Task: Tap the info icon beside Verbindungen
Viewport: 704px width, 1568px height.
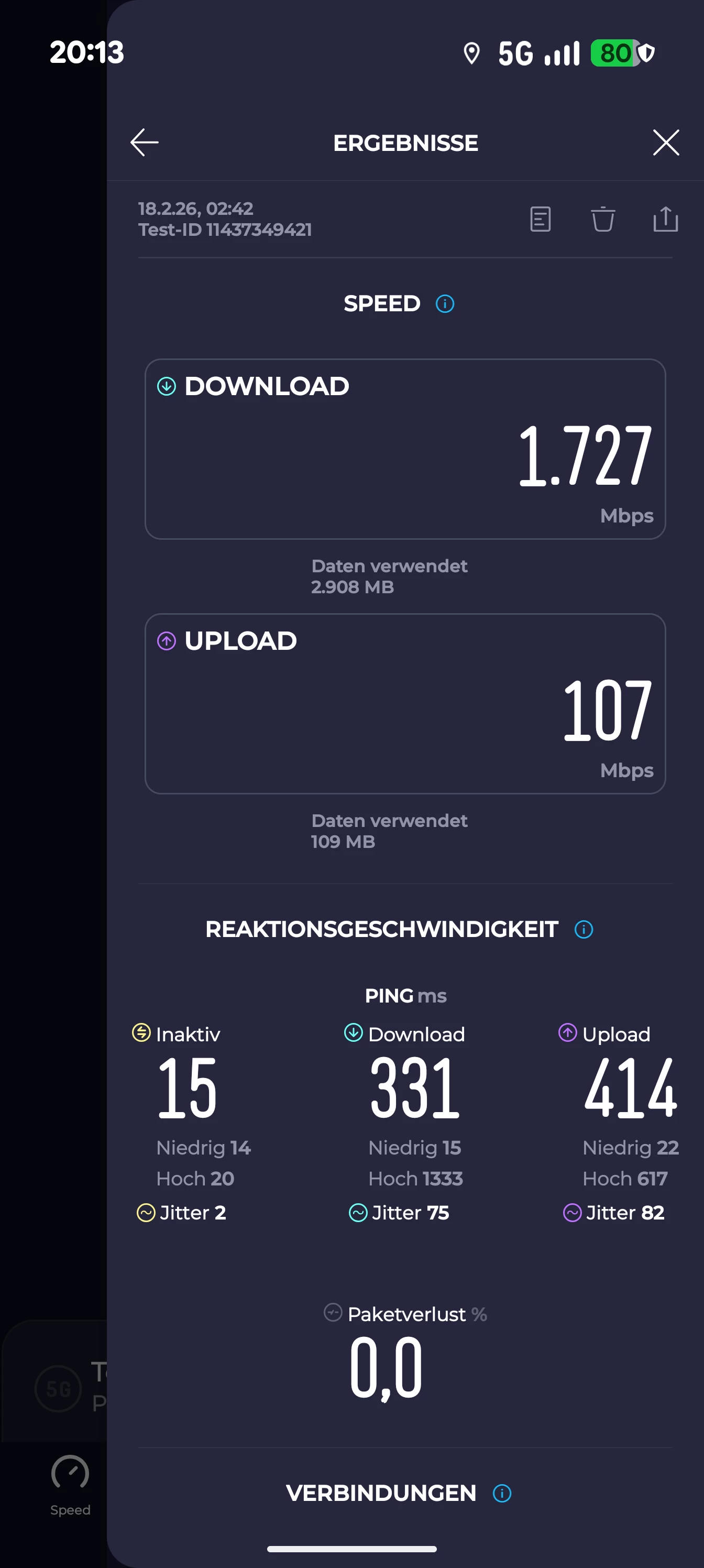Action: pyautogui.click(x=502, y=1493)
